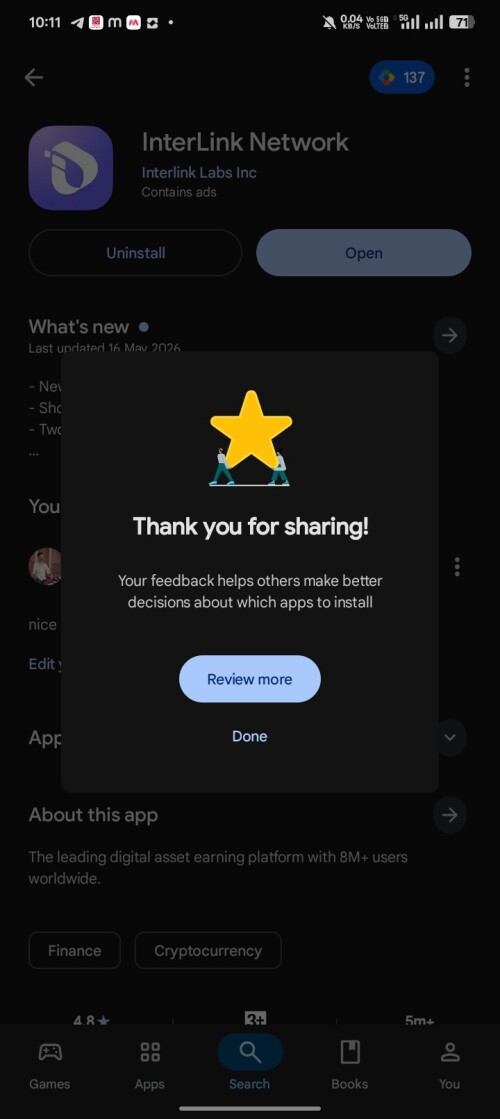Viewport: 500px width, 1119px height.
Task: Open the Search tab
Action: click(250, 1065)
